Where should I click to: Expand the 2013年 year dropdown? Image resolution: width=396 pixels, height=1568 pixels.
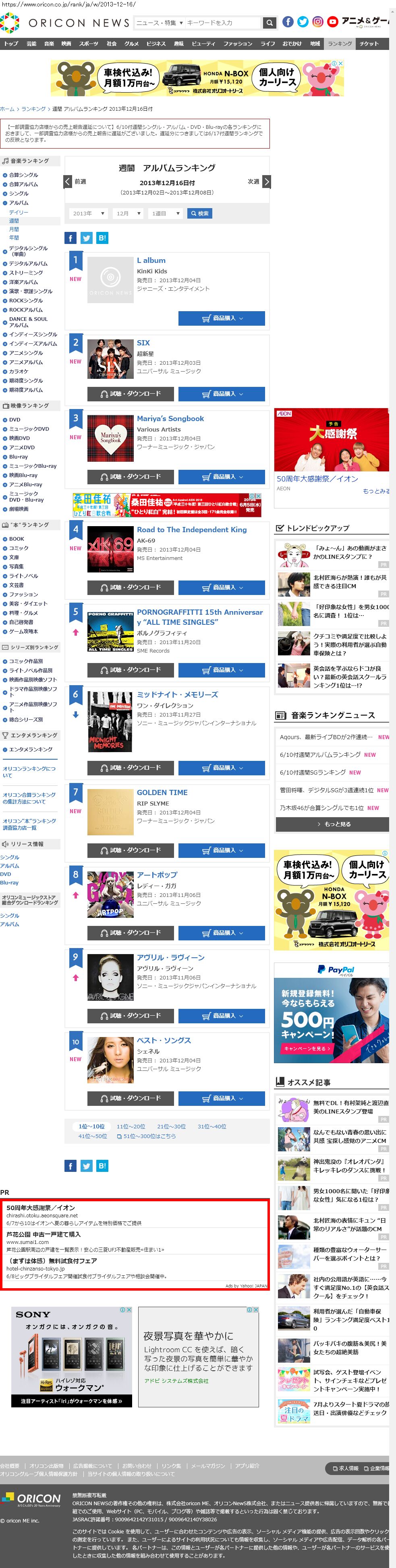click(x=88, y=214)
